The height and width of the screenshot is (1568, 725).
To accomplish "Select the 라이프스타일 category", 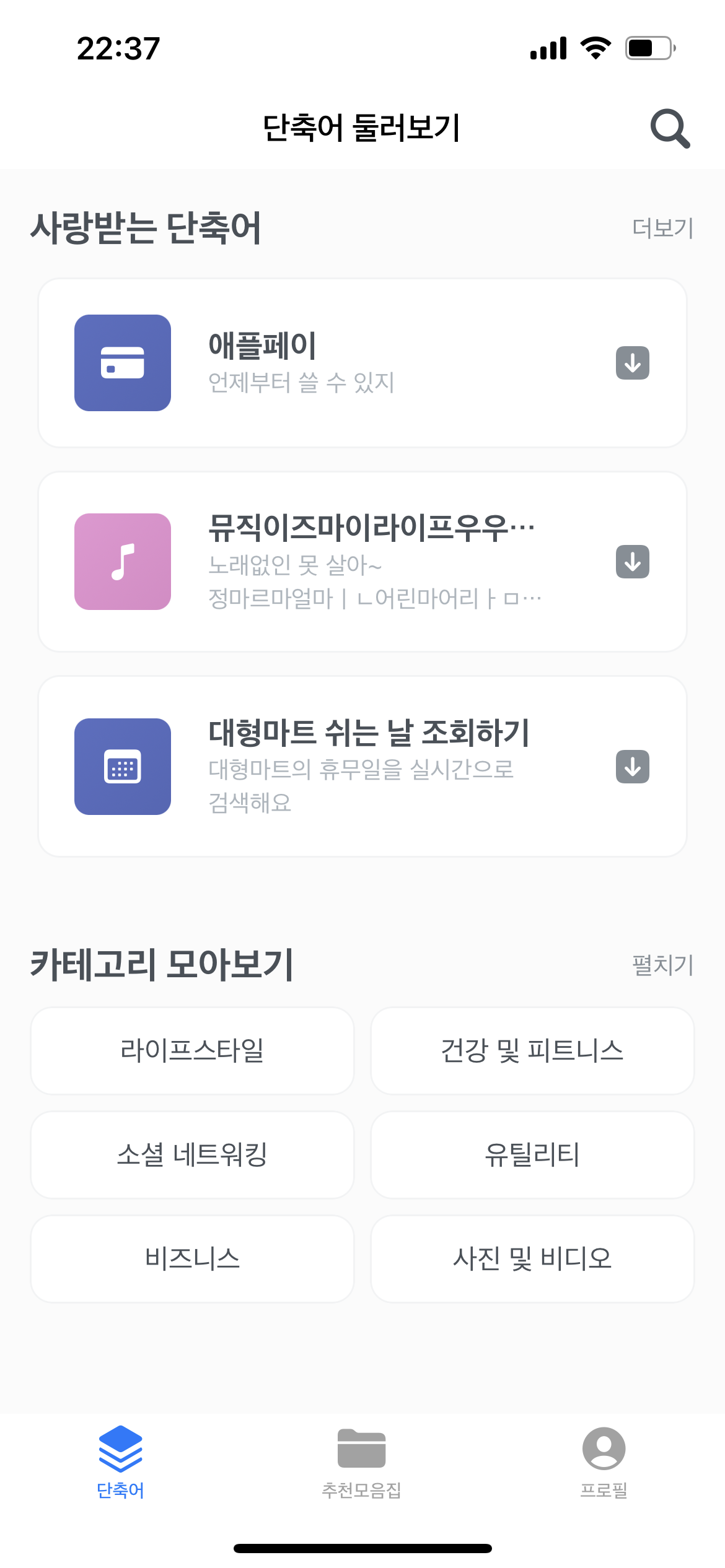I will [192, 1051].
